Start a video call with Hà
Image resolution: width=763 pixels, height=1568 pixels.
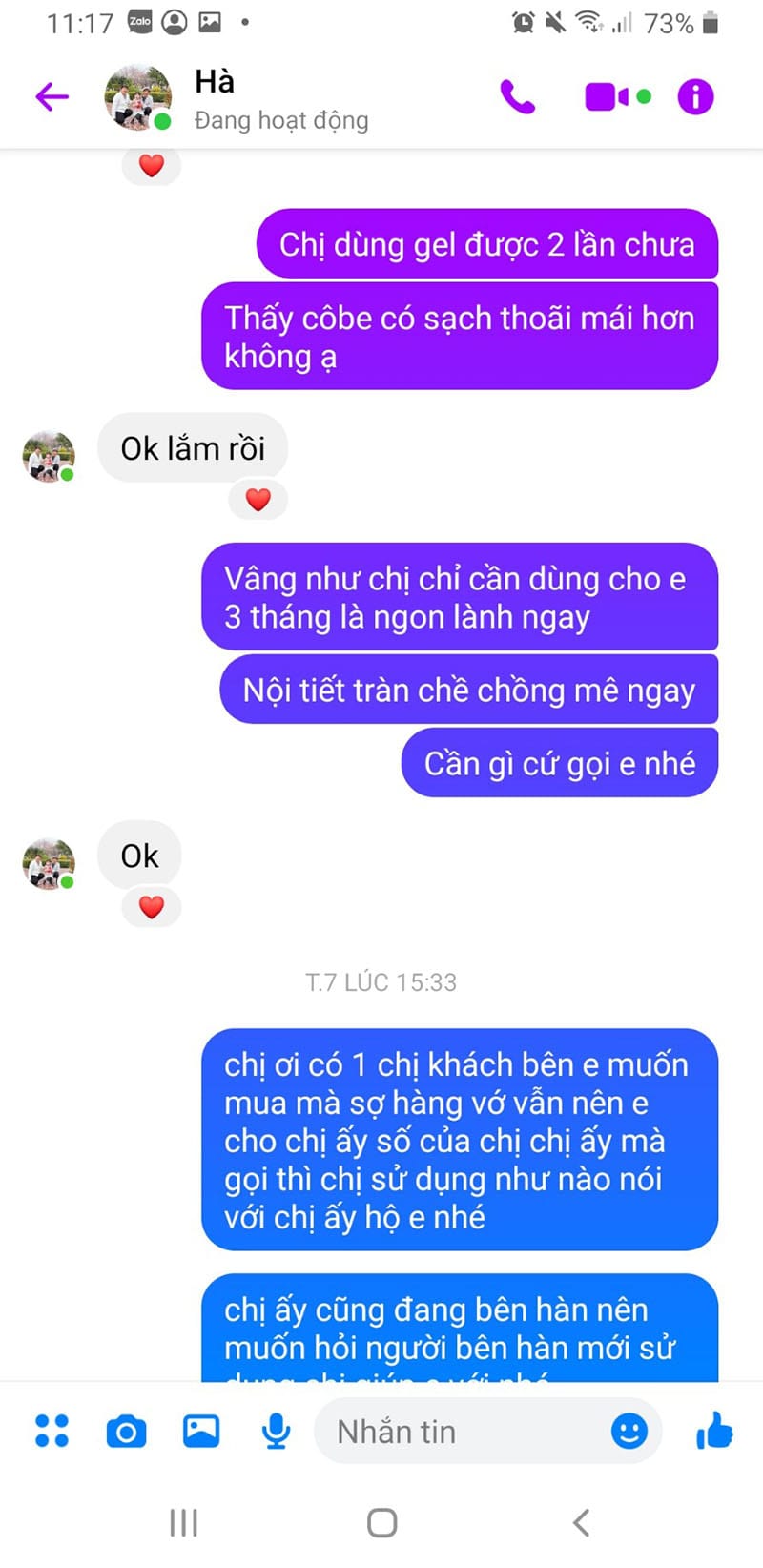608,96
